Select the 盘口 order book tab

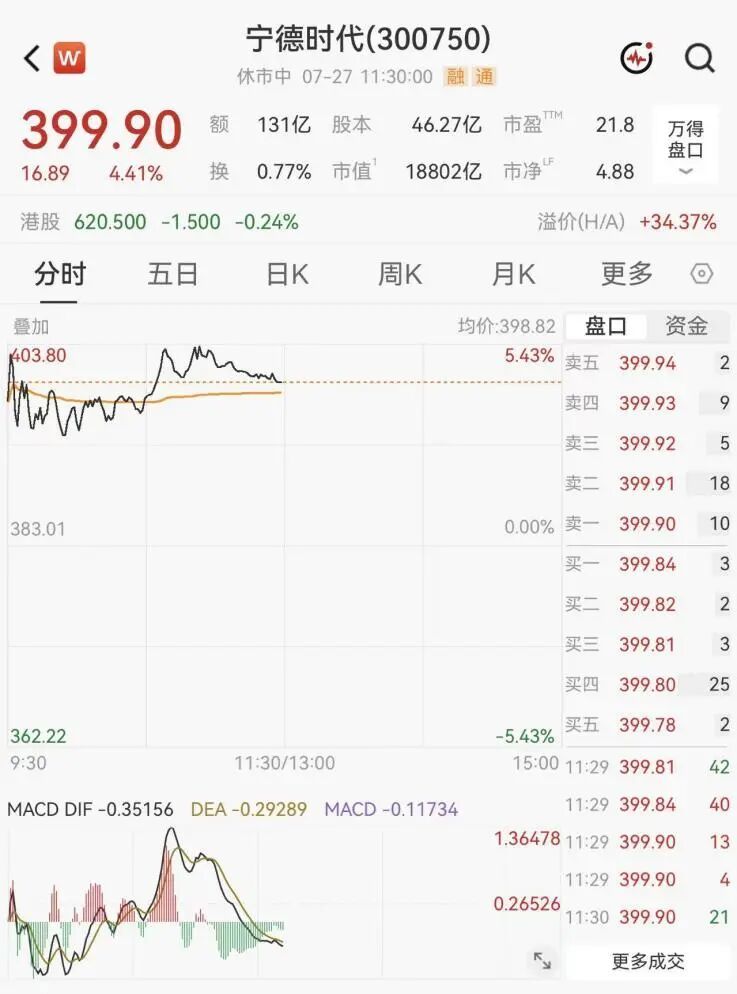pyautogui.click(x=605, y=326)
